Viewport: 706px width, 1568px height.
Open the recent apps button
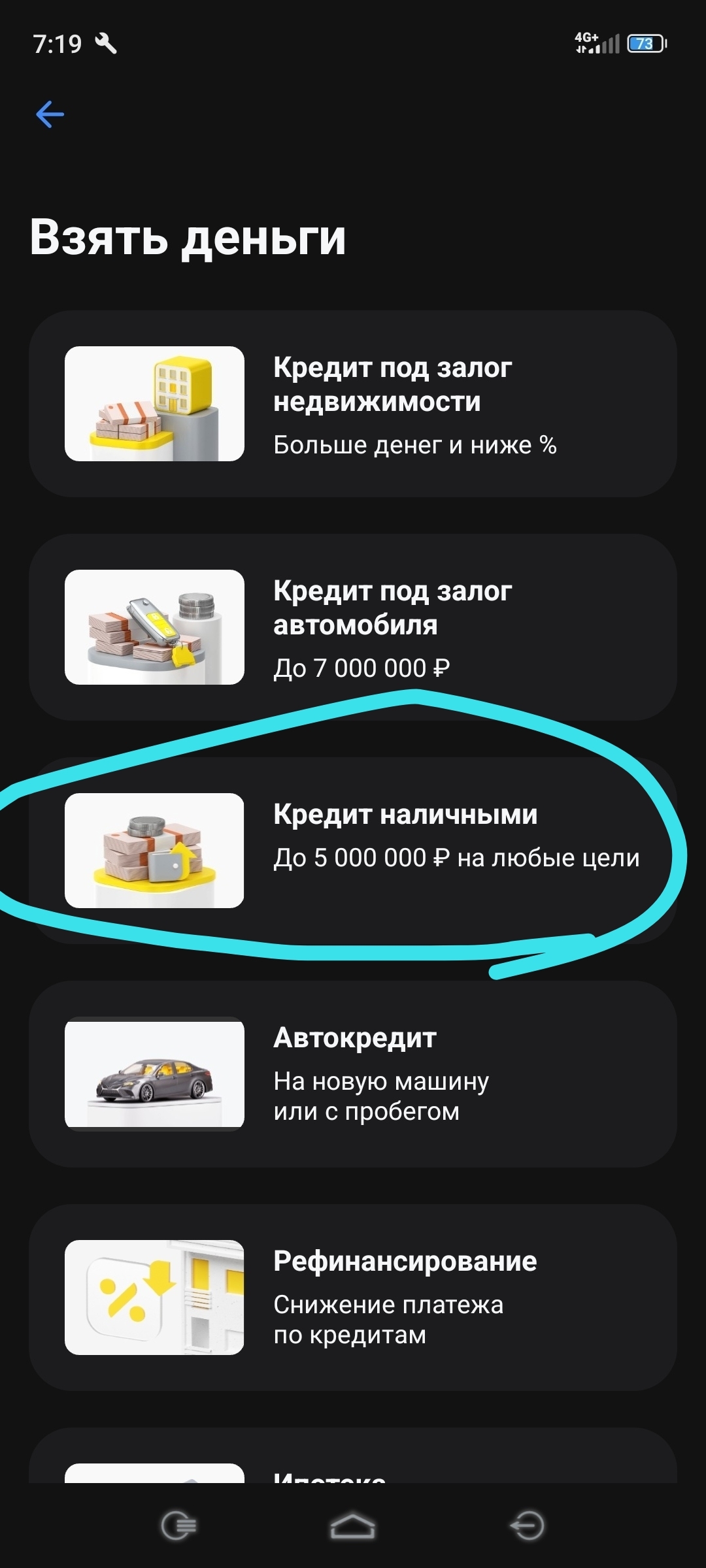178,1526
